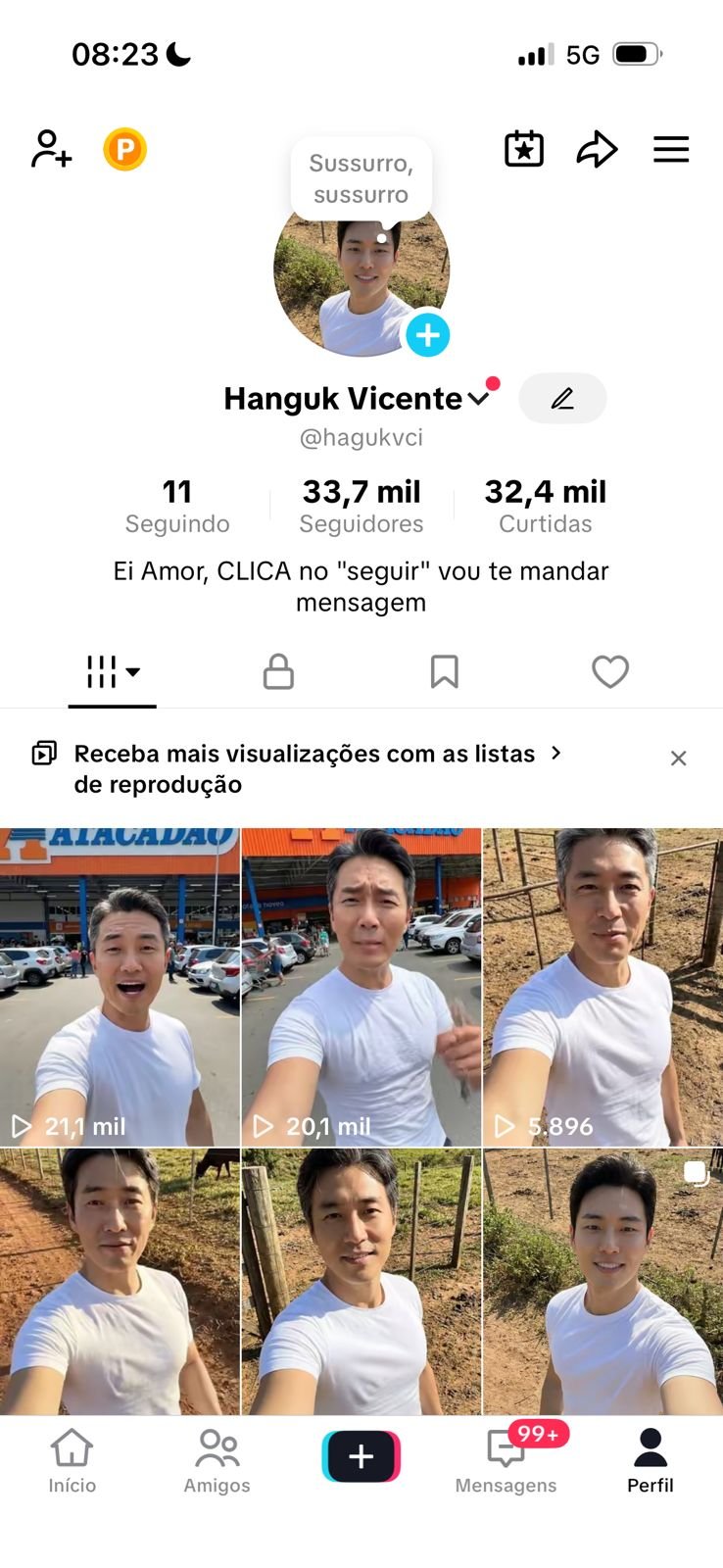This screenshot has height=1568, width=723.
Task: Open the calendar star events icon
Action: pyautogui.click(x=524, y=149)
